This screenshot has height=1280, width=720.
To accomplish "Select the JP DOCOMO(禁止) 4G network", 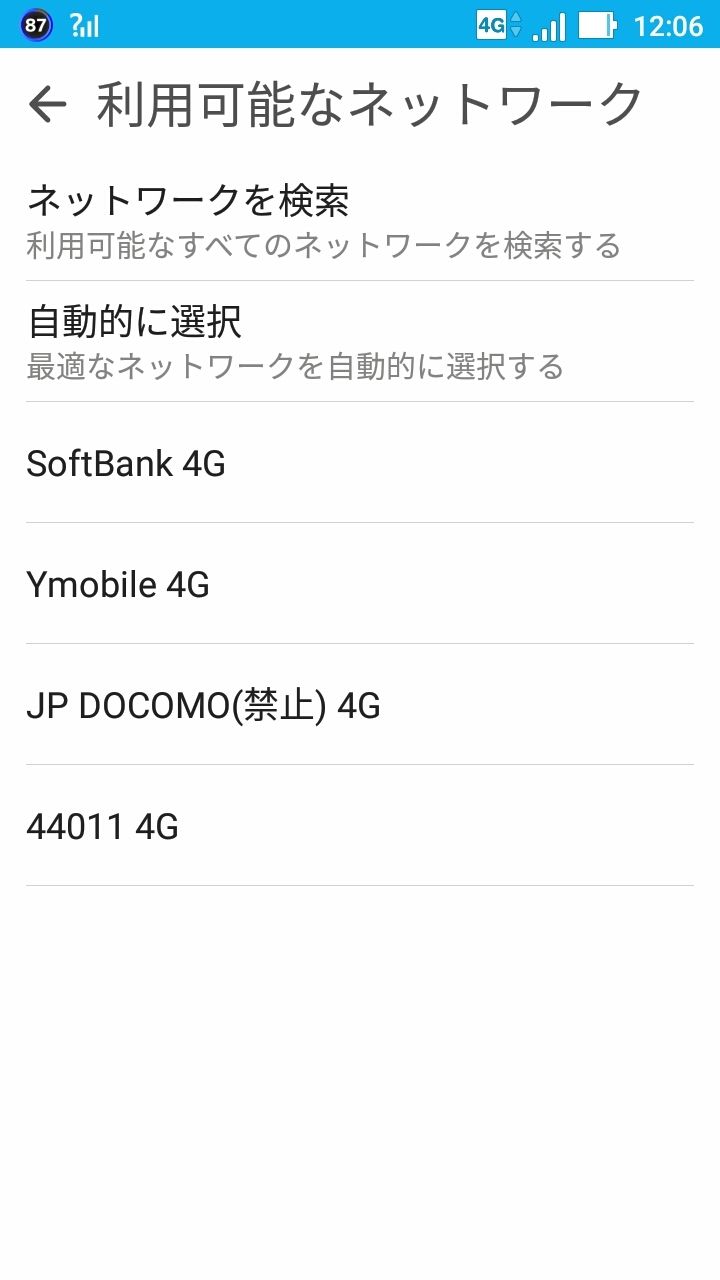I will coord(360,706).
